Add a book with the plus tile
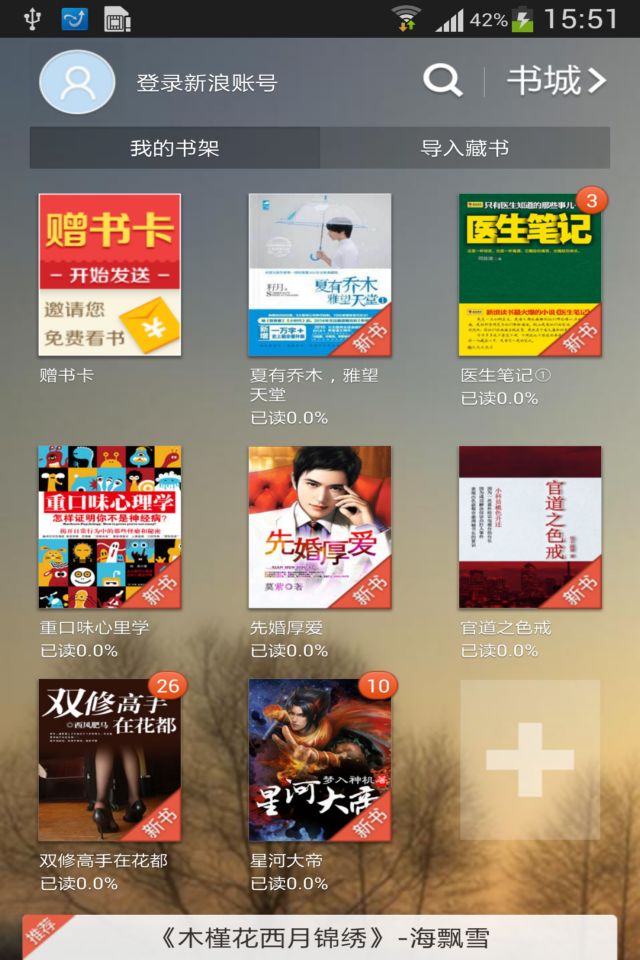The image size is (640, 960). [530, 760]
